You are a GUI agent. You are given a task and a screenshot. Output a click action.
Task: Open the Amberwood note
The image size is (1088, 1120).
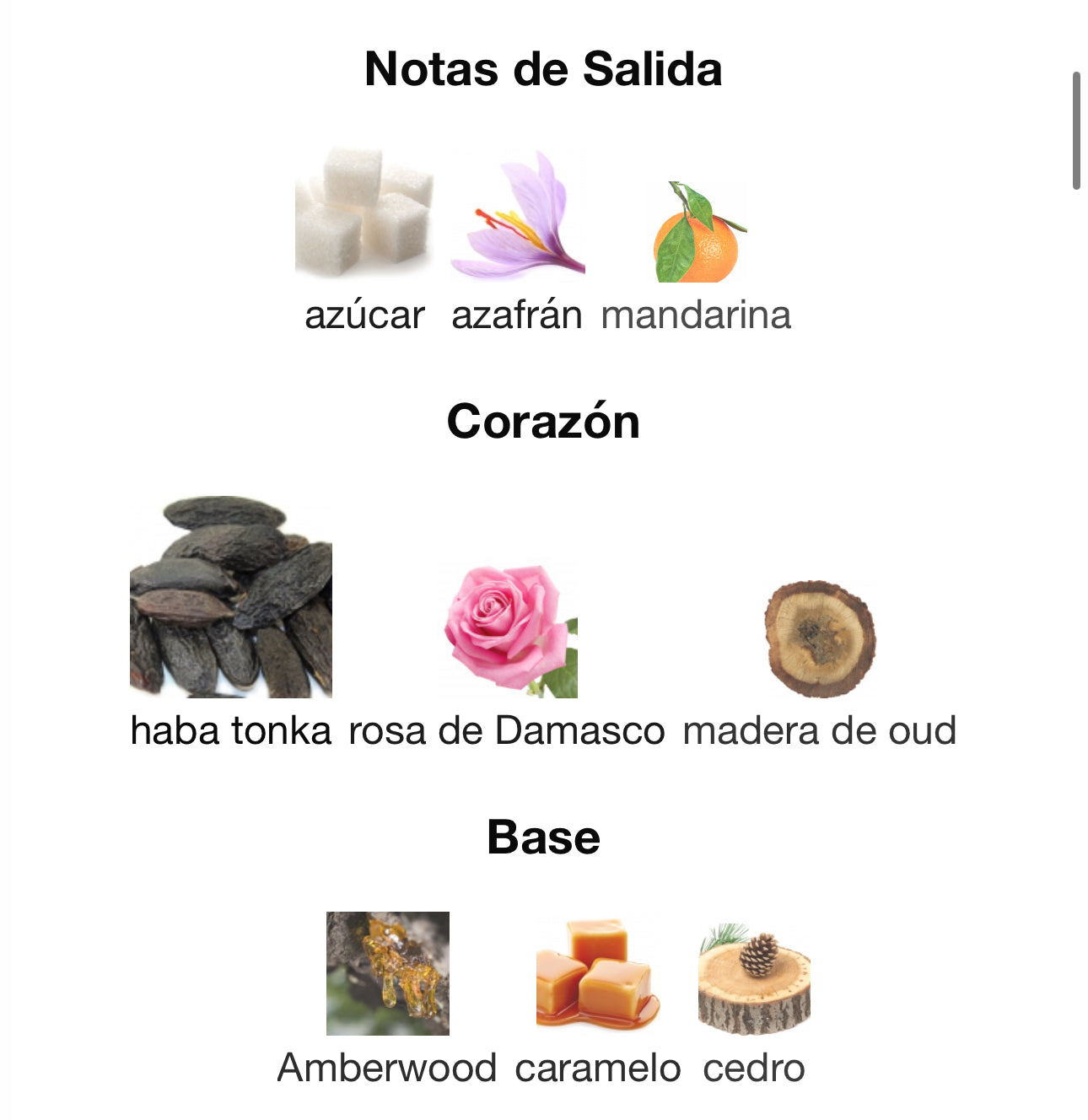(x=388, y=973)
